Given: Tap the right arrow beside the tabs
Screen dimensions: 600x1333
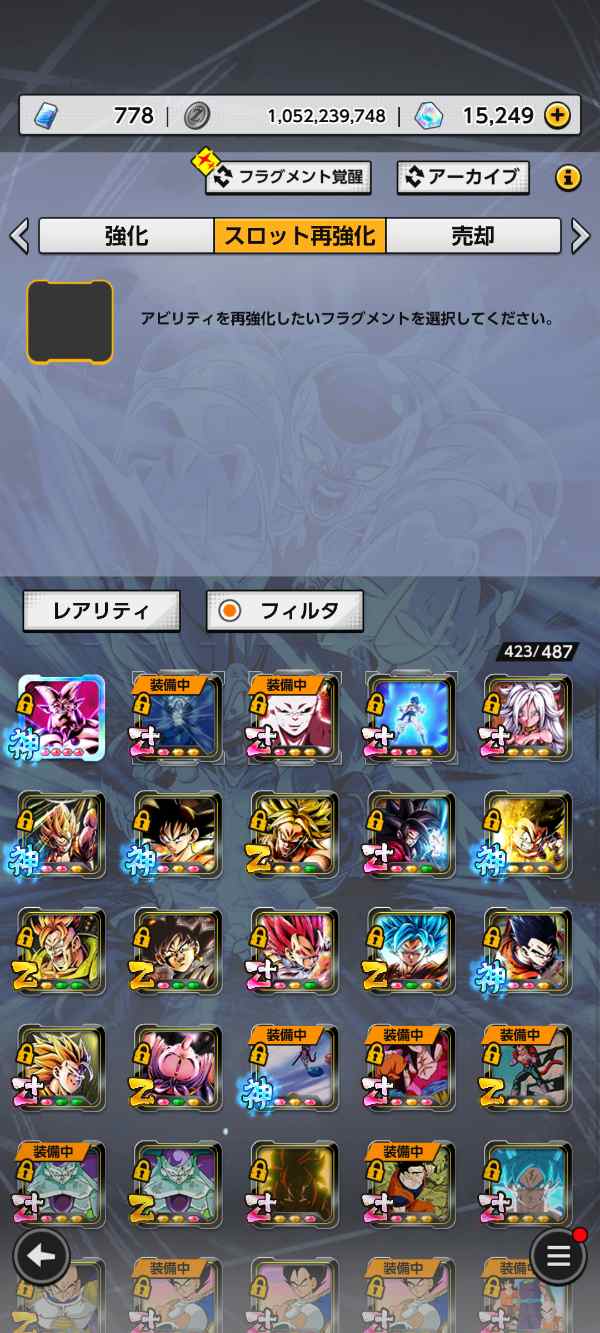Looking at the screenshot, I should [581, 236].
